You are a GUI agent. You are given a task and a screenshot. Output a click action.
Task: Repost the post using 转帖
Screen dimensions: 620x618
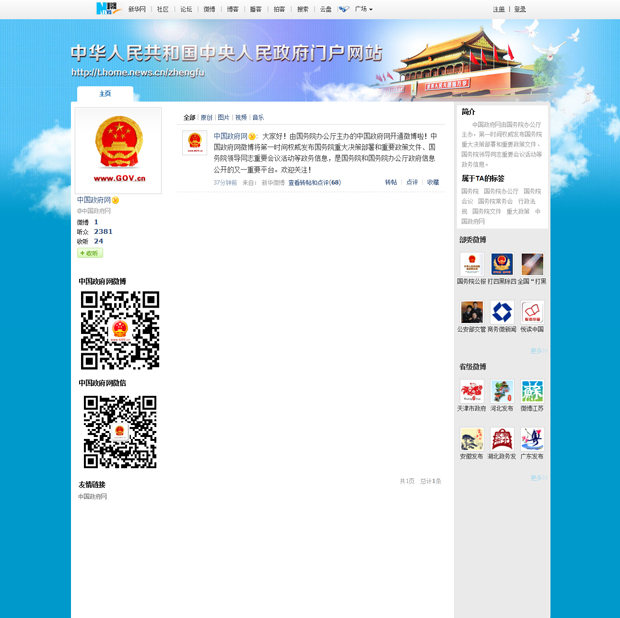(391, 183)
